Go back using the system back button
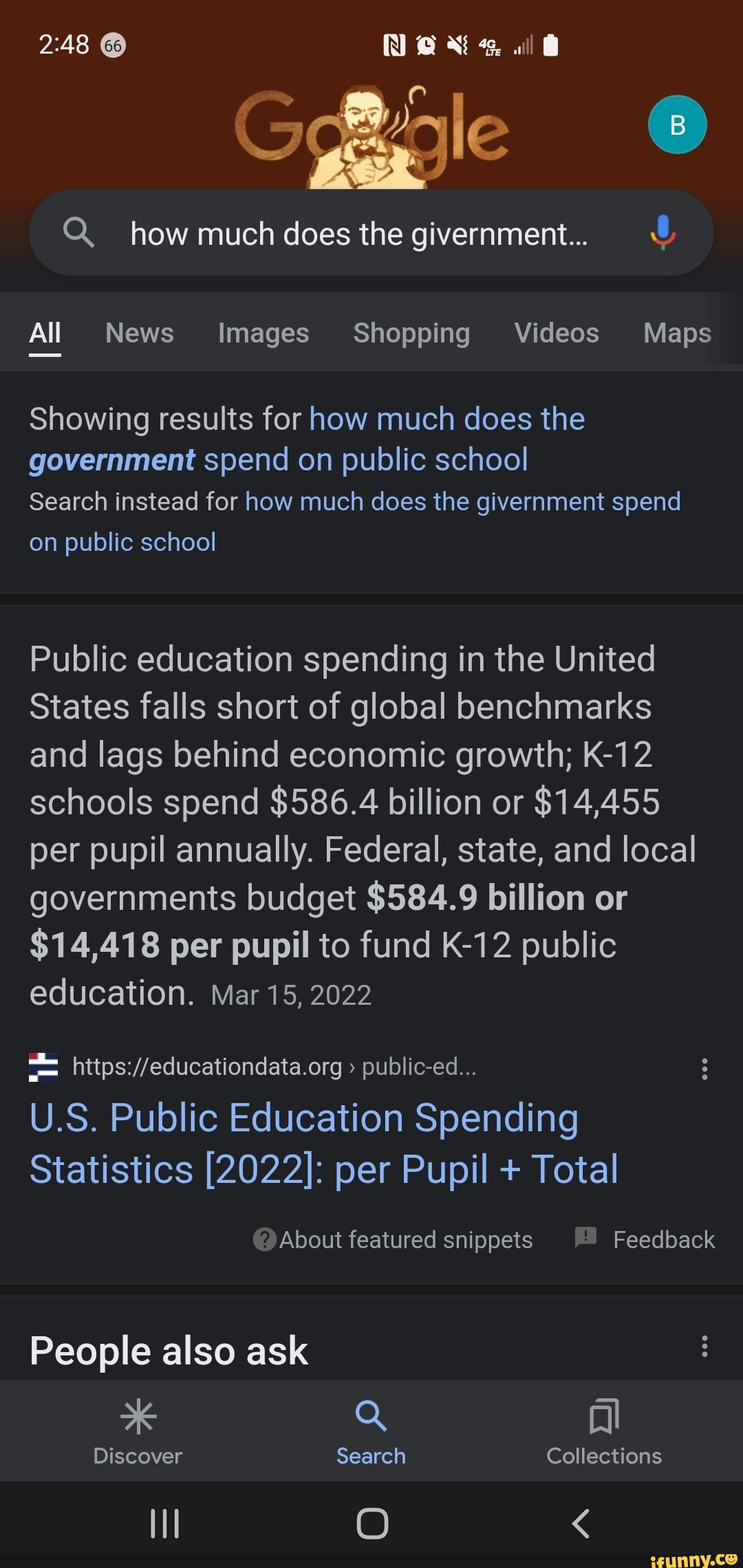The image size is (743, 1568). 581,1523
